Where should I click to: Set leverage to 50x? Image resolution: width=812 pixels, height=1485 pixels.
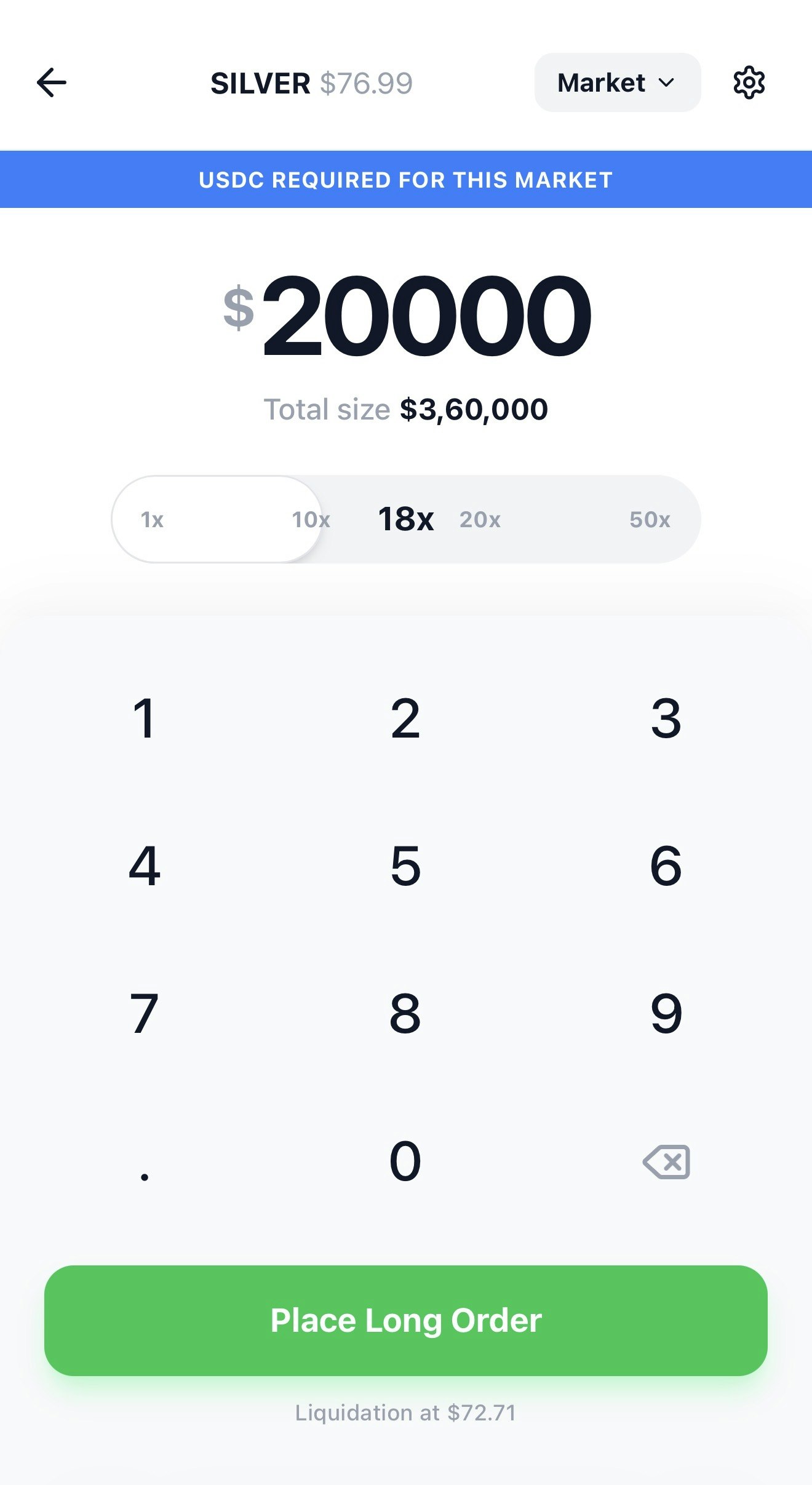(x=650, y=520)
